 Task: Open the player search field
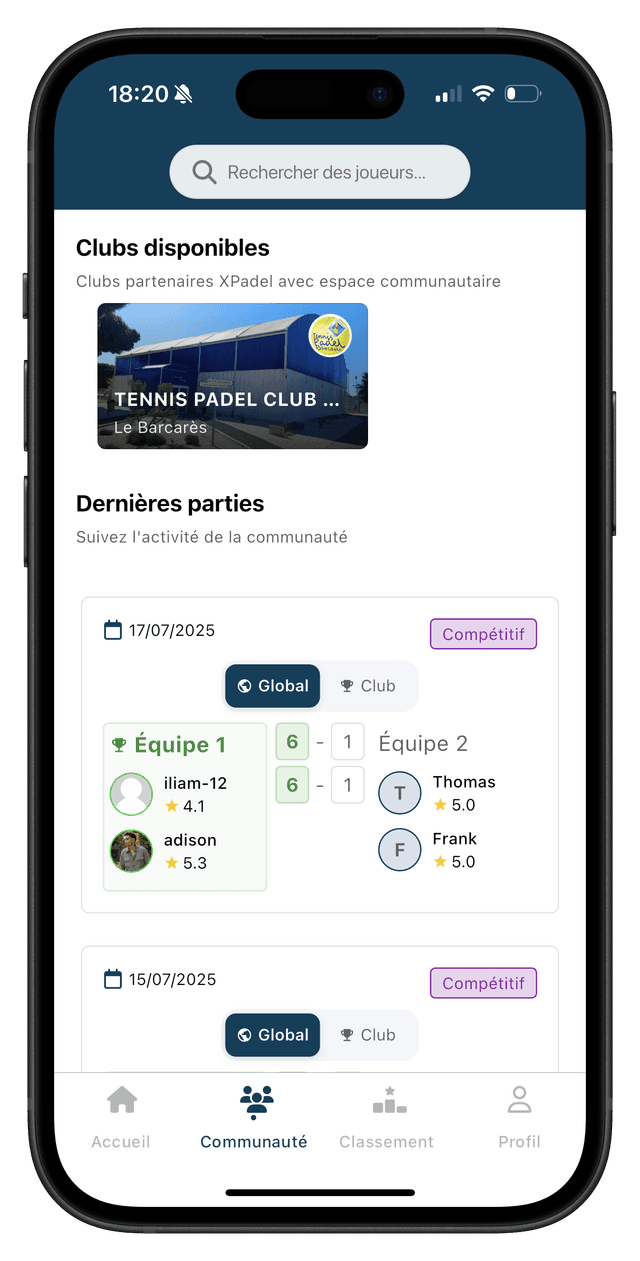pos(320,172)
